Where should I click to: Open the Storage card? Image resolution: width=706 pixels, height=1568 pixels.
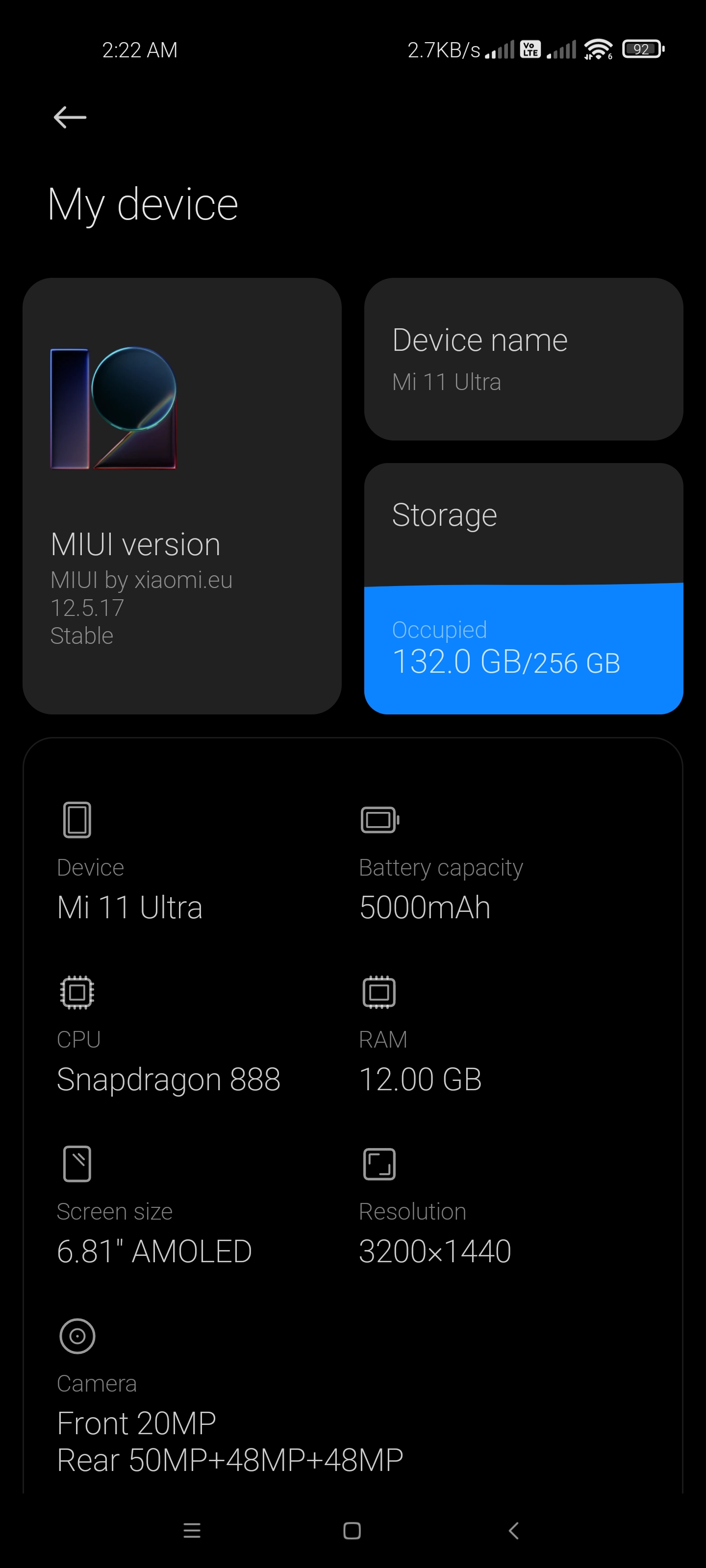pyautogui.click(x=523, y=588)
